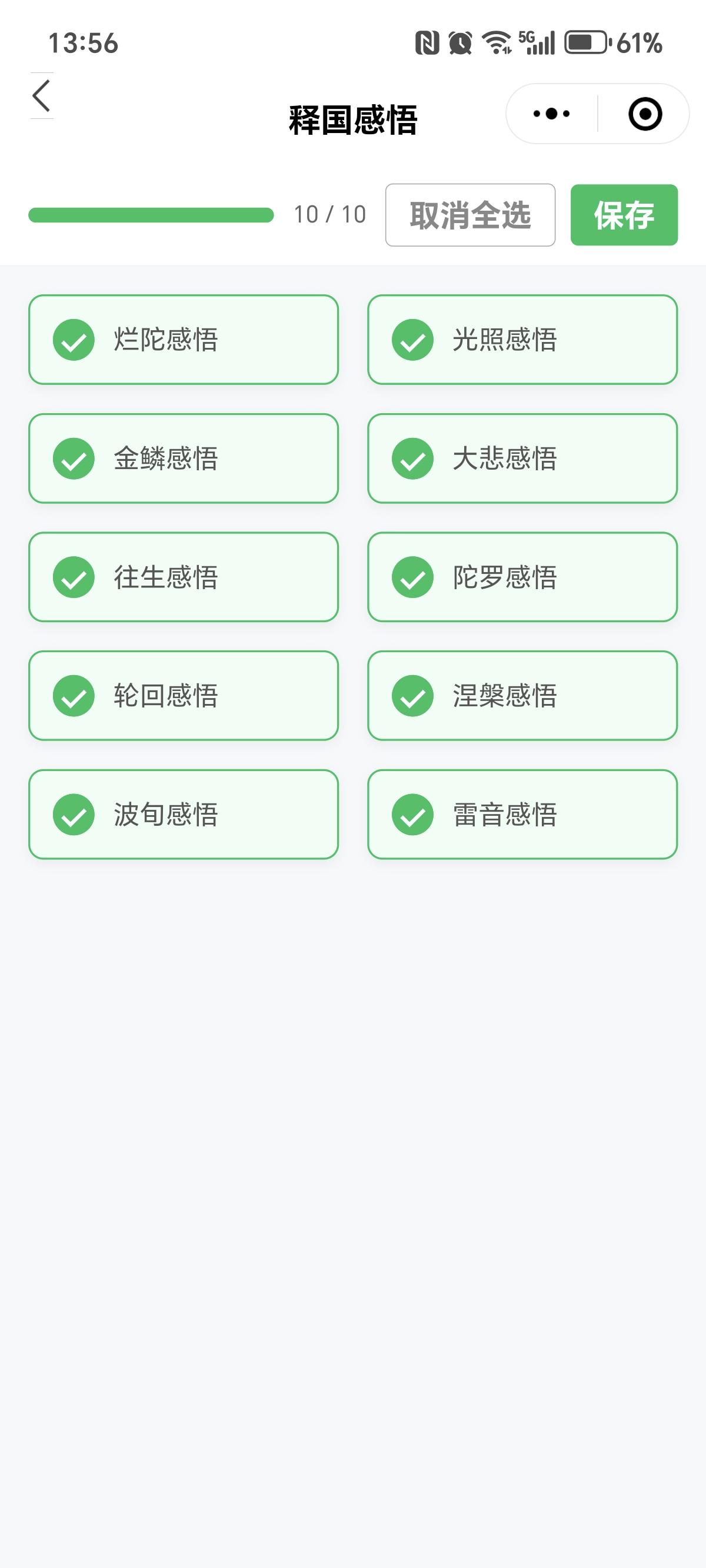Uncheck 烂陀感悟
This screenshot has width=706, height=1568.
coord(183,340)
